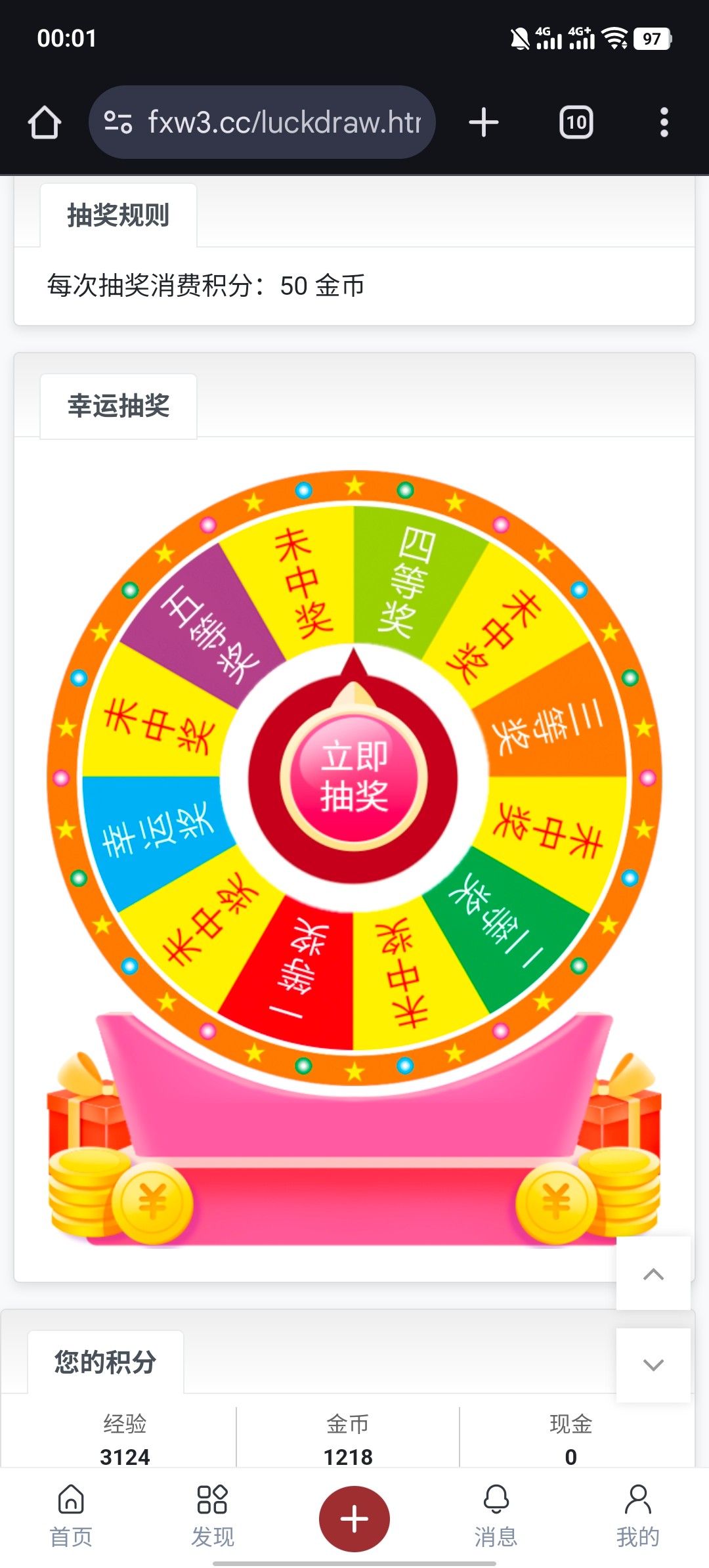Open a new browser tab
Image resolution: width=709 pixels, height=1568 pixels.
click(x=484, y=123)
